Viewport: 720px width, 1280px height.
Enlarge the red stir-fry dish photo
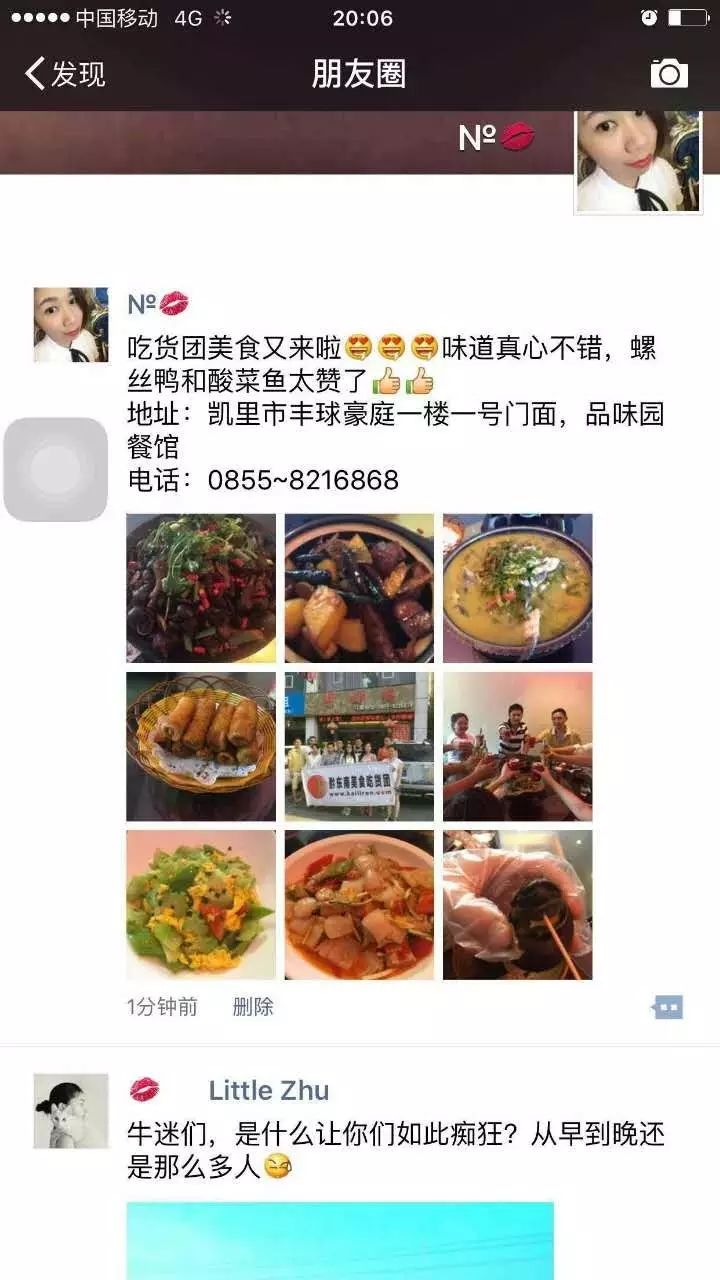(x=359, y=904)
